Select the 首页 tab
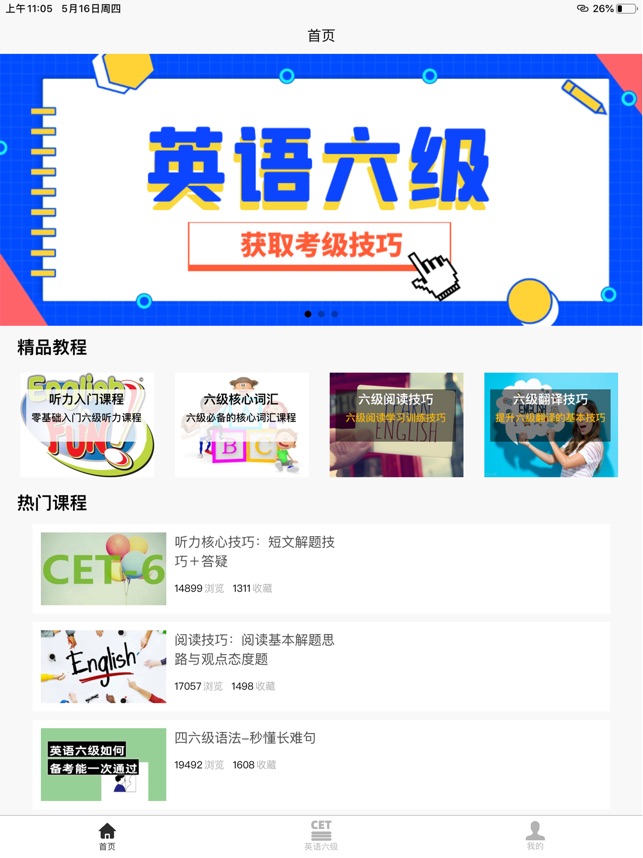The height and width of the screenshot is (858, 643). click(107, 836)
